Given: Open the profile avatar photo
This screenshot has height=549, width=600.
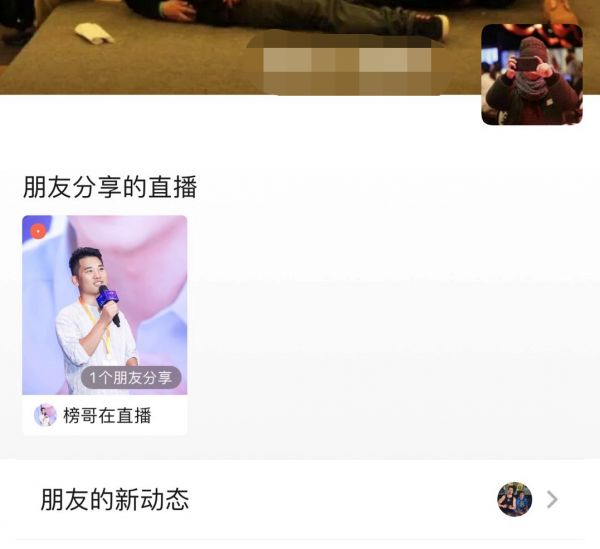Looking at the screenshot, I should (531, 75).
